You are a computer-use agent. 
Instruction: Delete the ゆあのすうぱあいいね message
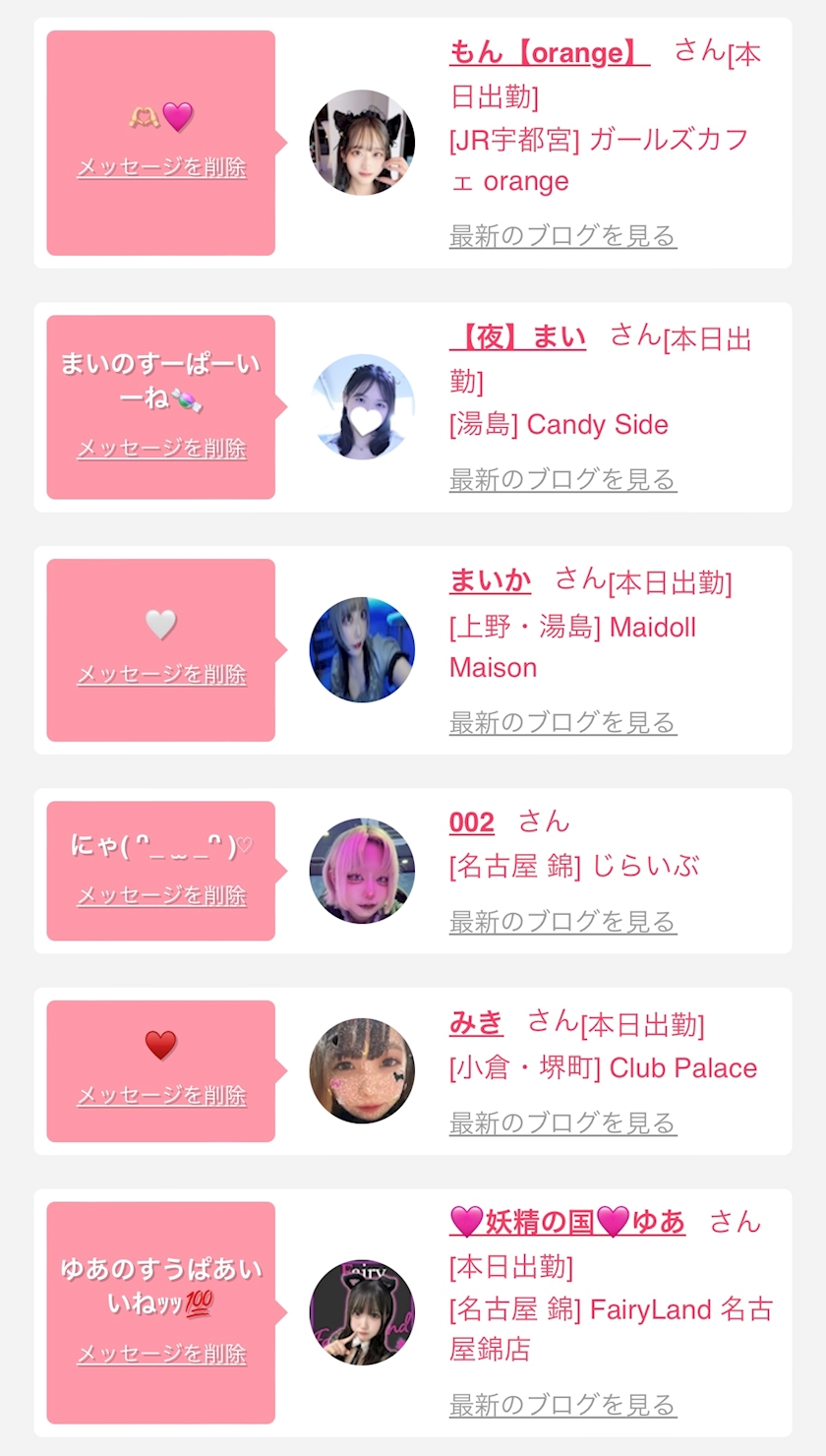tap(161, 1355)
